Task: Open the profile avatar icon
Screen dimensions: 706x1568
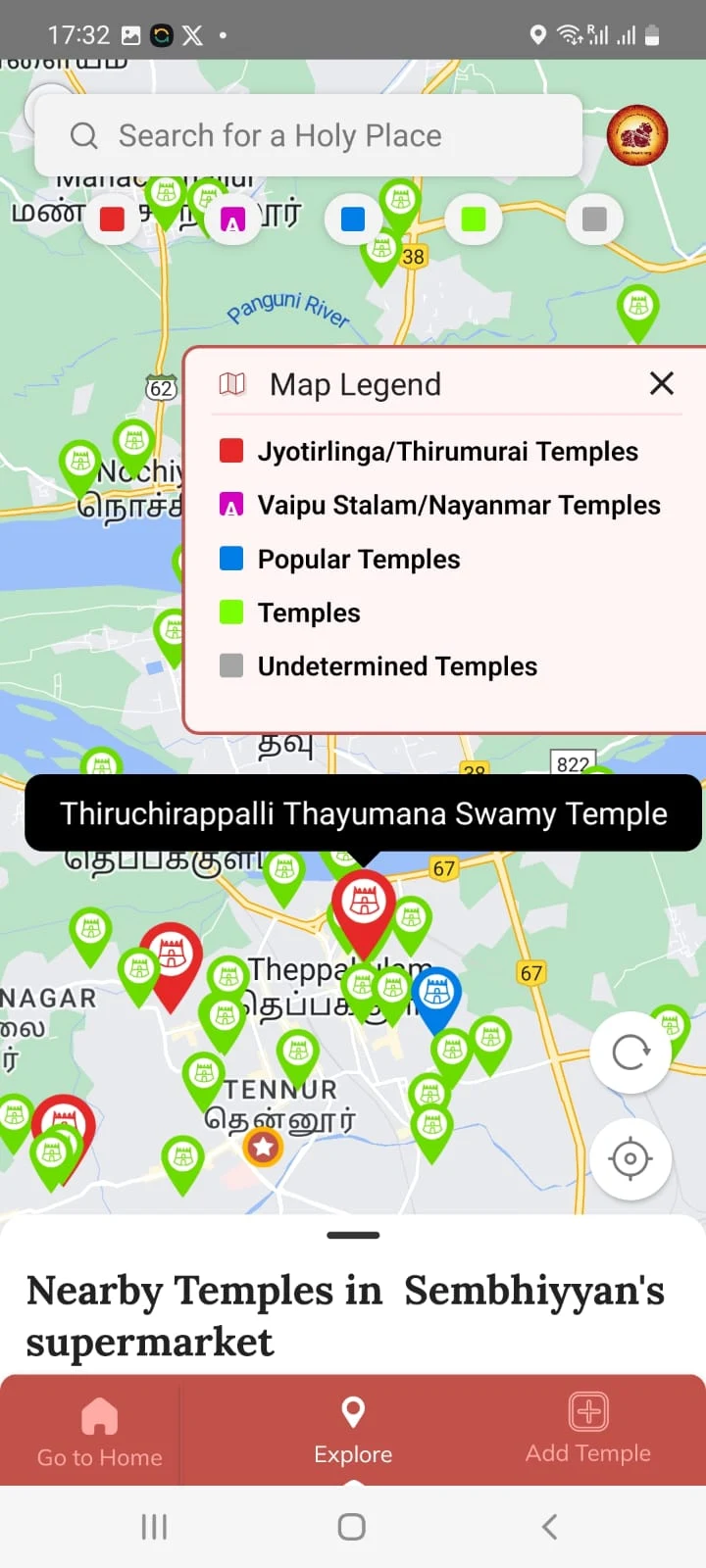Action: pyautogui.click(x=637, y=135)
